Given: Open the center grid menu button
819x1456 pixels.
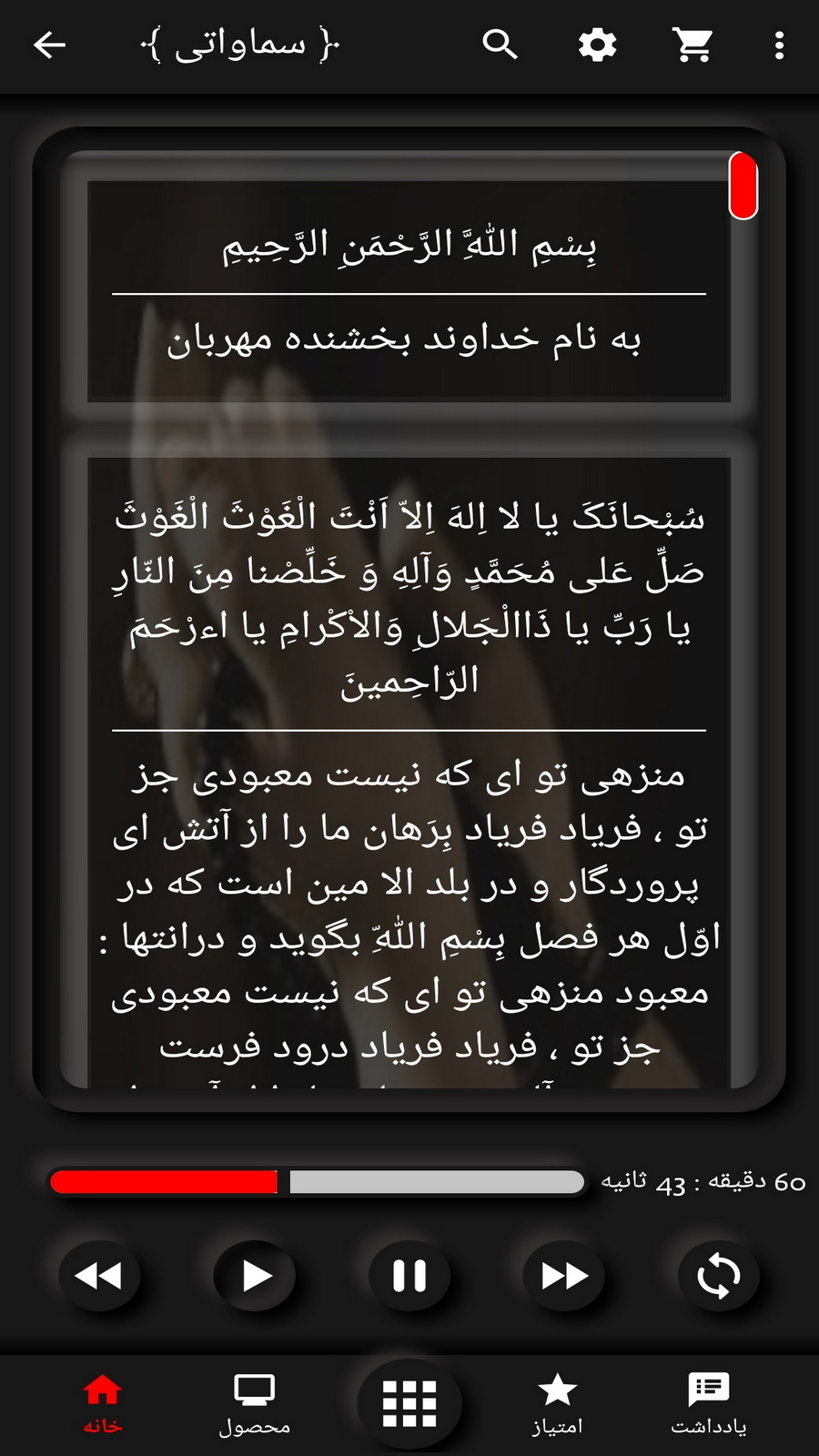Looking at the screenshot, I should [409, 1404].
